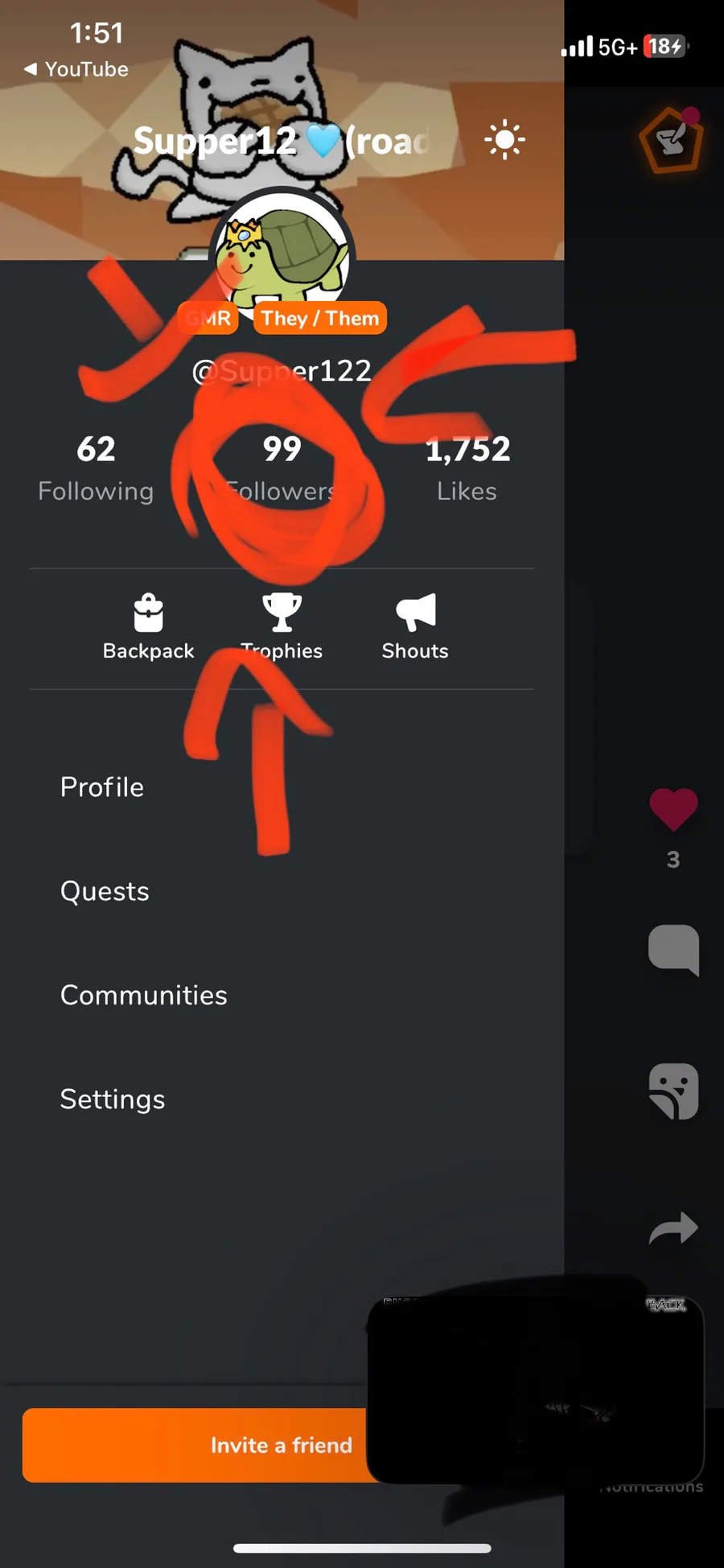Open Trophies
Viewport: 724px width, 1568px height.
tap(282, 627)
